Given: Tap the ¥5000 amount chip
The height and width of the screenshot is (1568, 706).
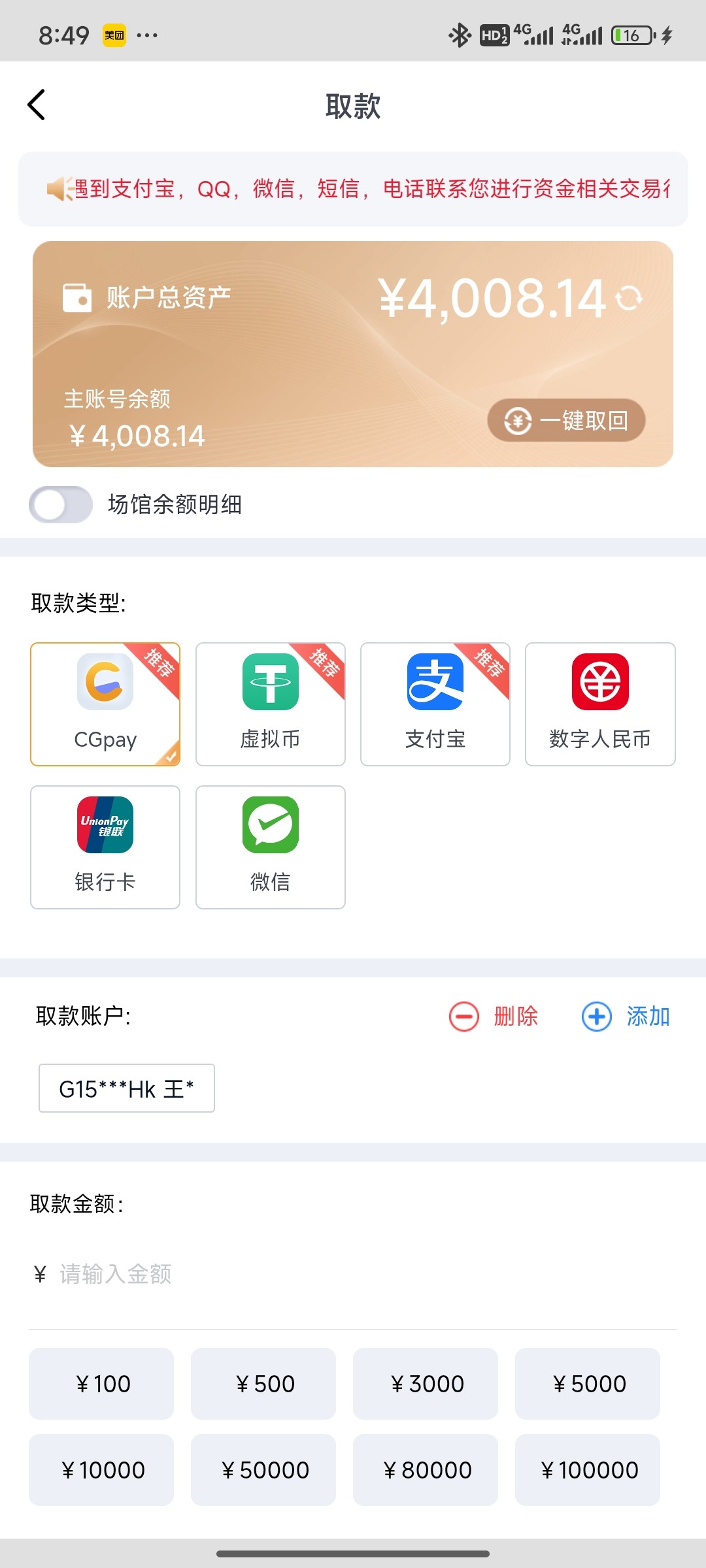Looking at the screenshot, I should [588, 1384].
